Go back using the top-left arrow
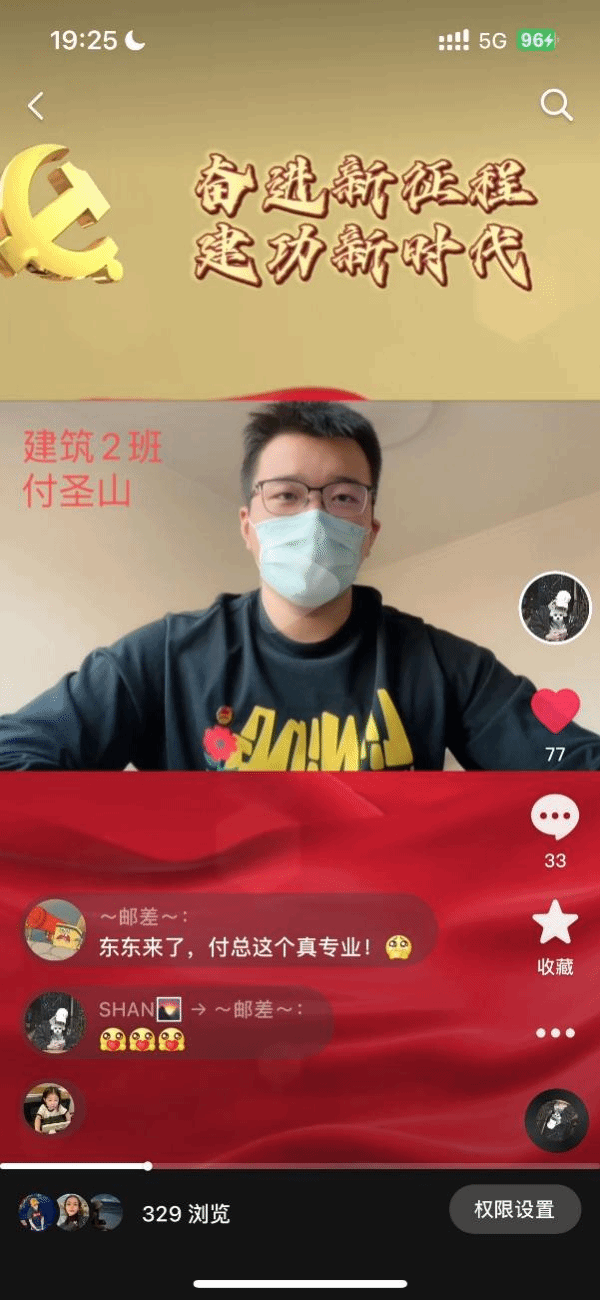 (x=36, y=106)
